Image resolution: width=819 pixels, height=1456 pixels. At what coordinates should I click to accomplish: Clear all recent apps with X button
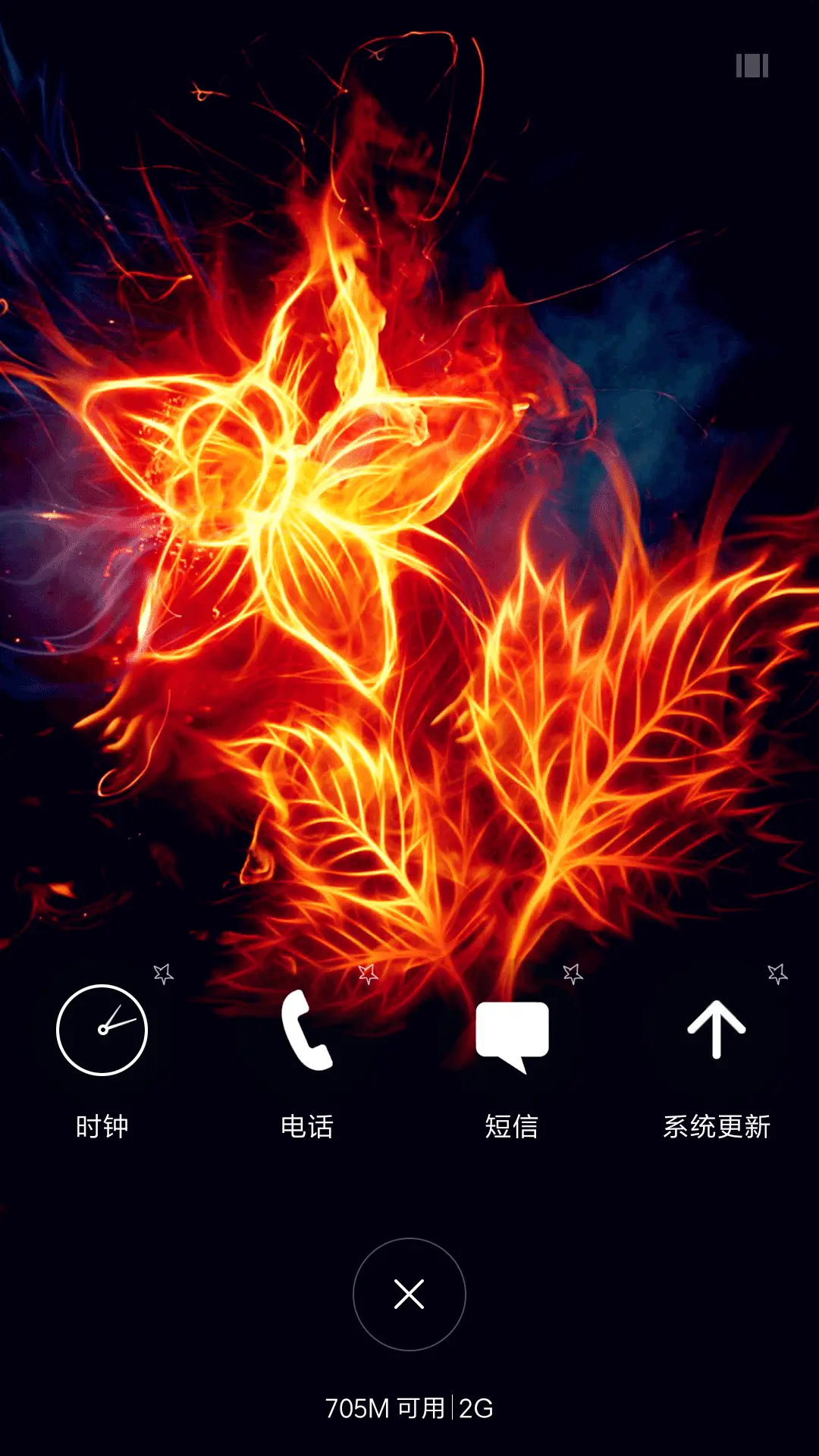[x=409, y=1294]
